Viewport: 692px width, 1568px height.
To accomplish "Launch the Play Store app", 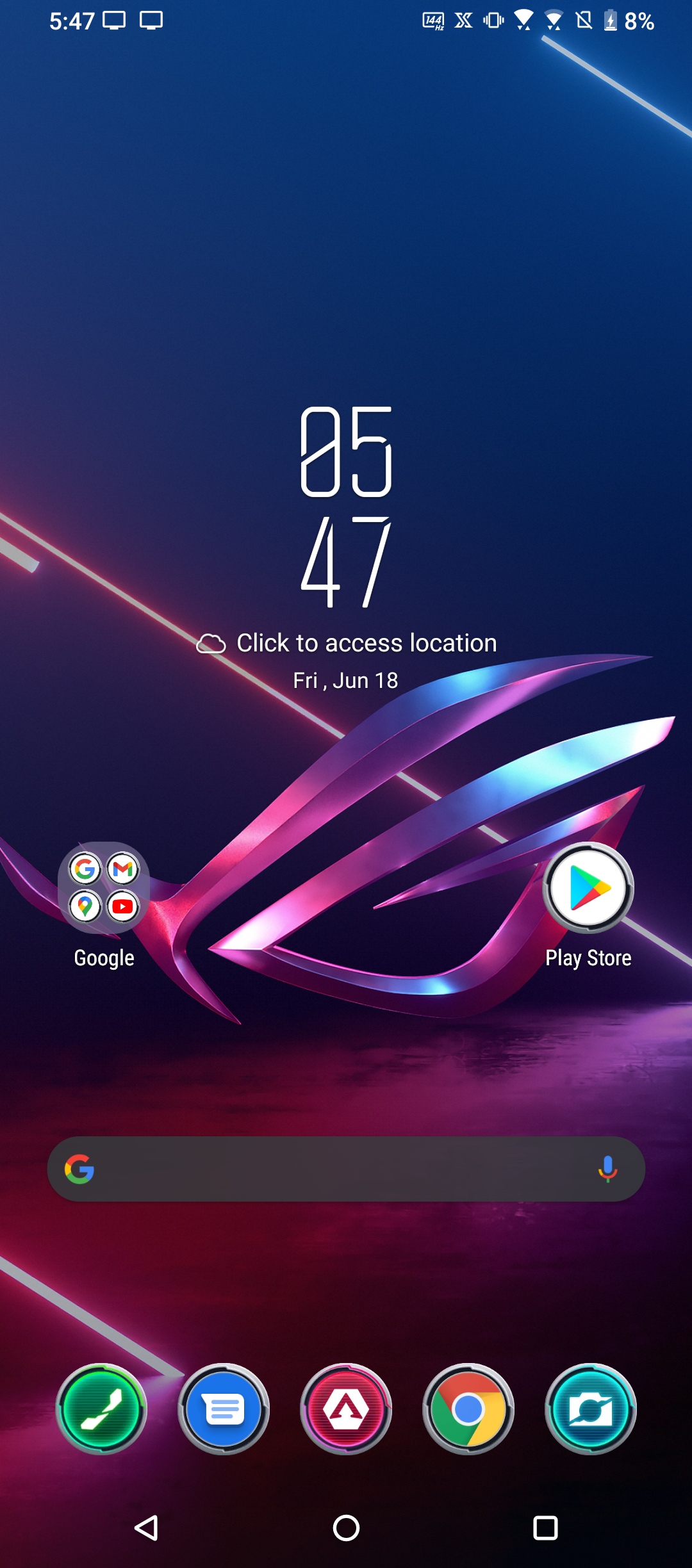I will [588, 888].
